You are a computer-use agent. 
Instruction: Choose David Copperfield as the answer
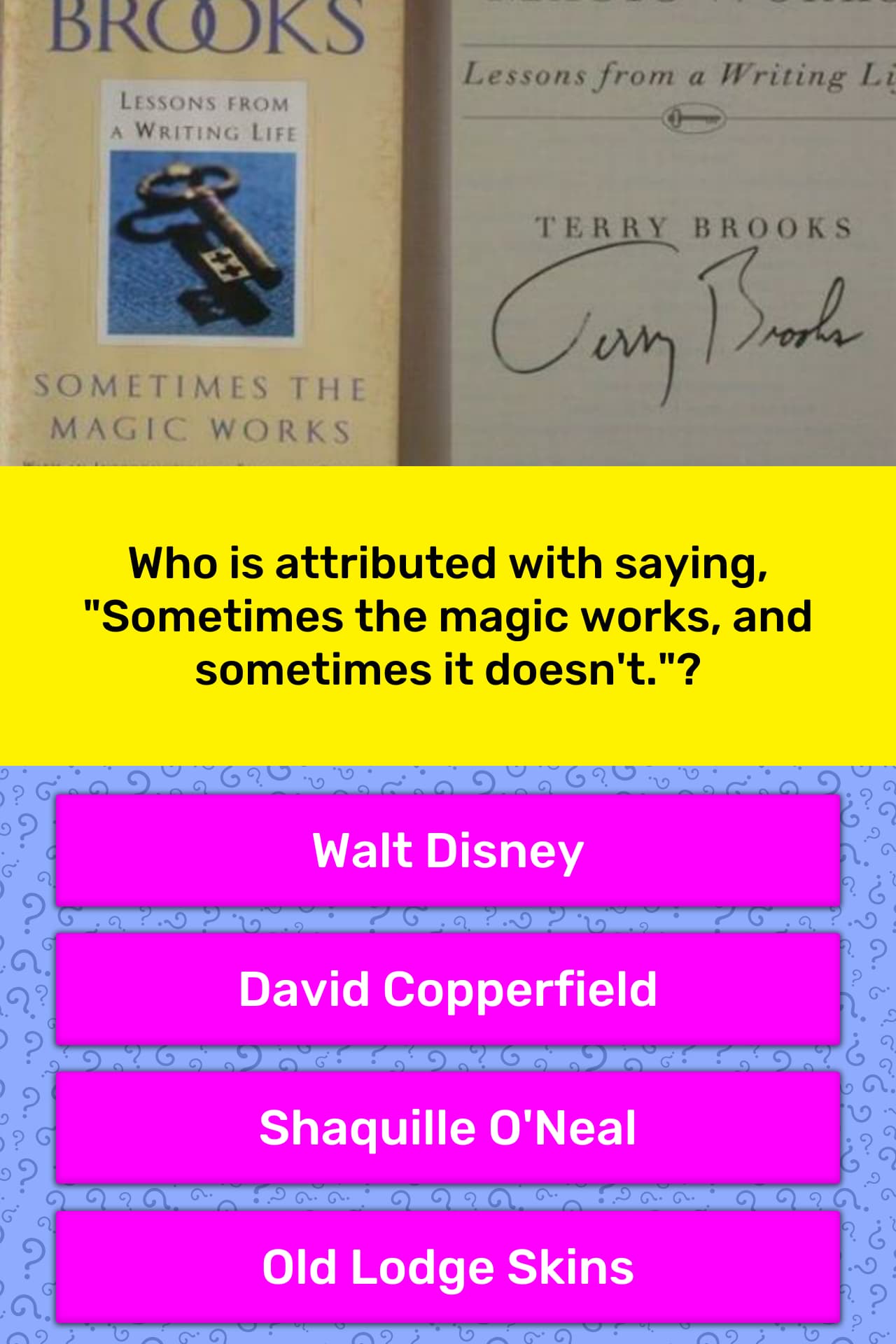tap(448, 989)
